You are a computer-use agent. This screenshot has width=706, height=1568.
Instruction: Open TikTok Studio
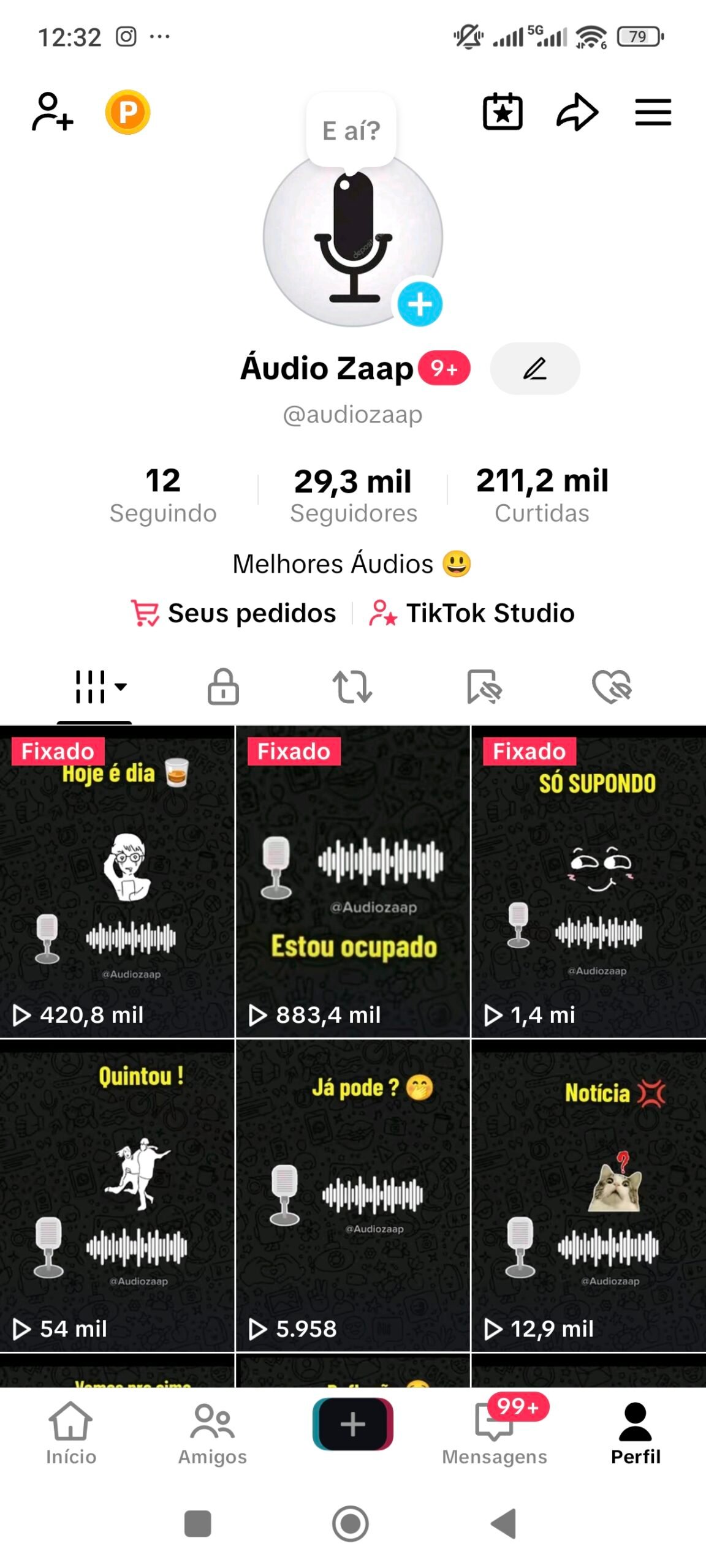[x=472, y=613]
